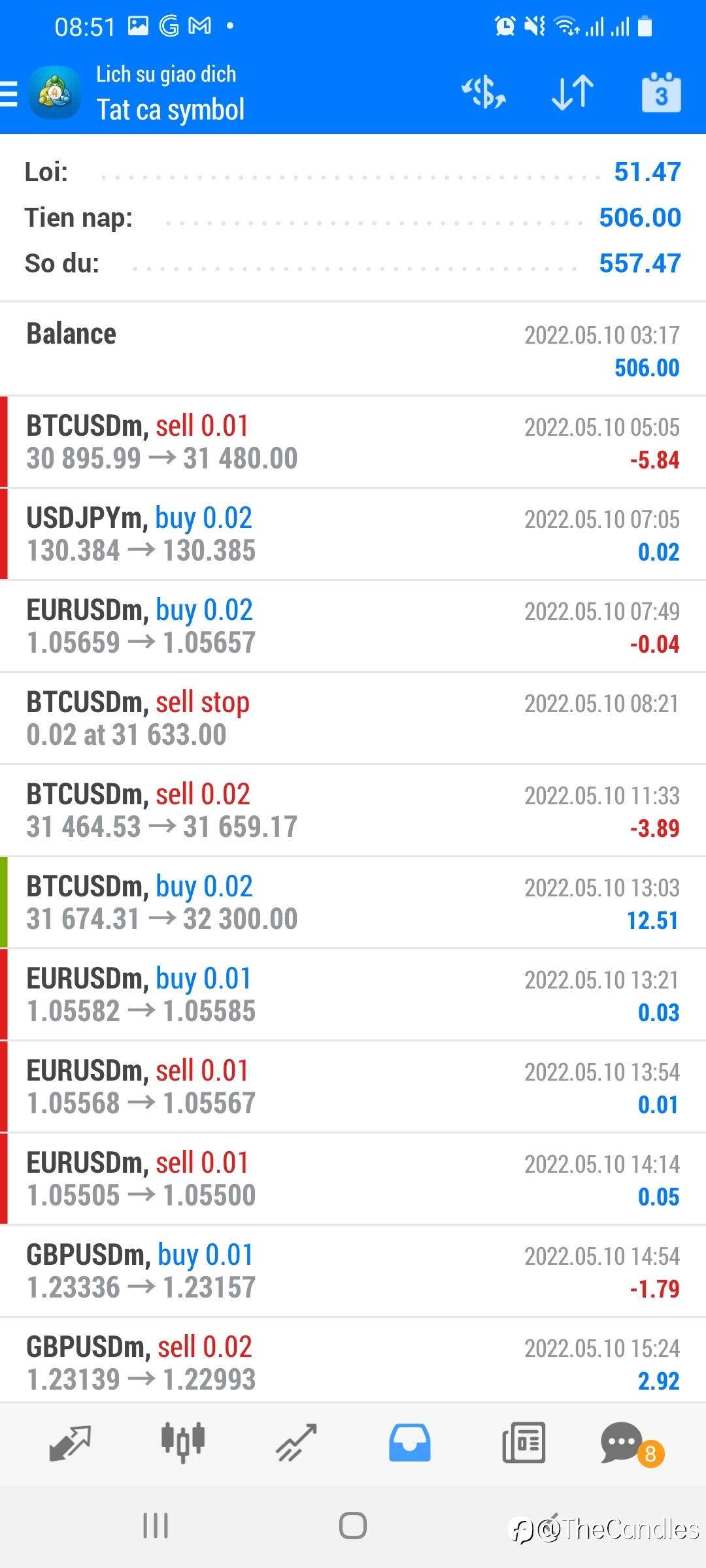
Task: Tap the currency symbol filter icon
Action: click(x=484, y=92)
